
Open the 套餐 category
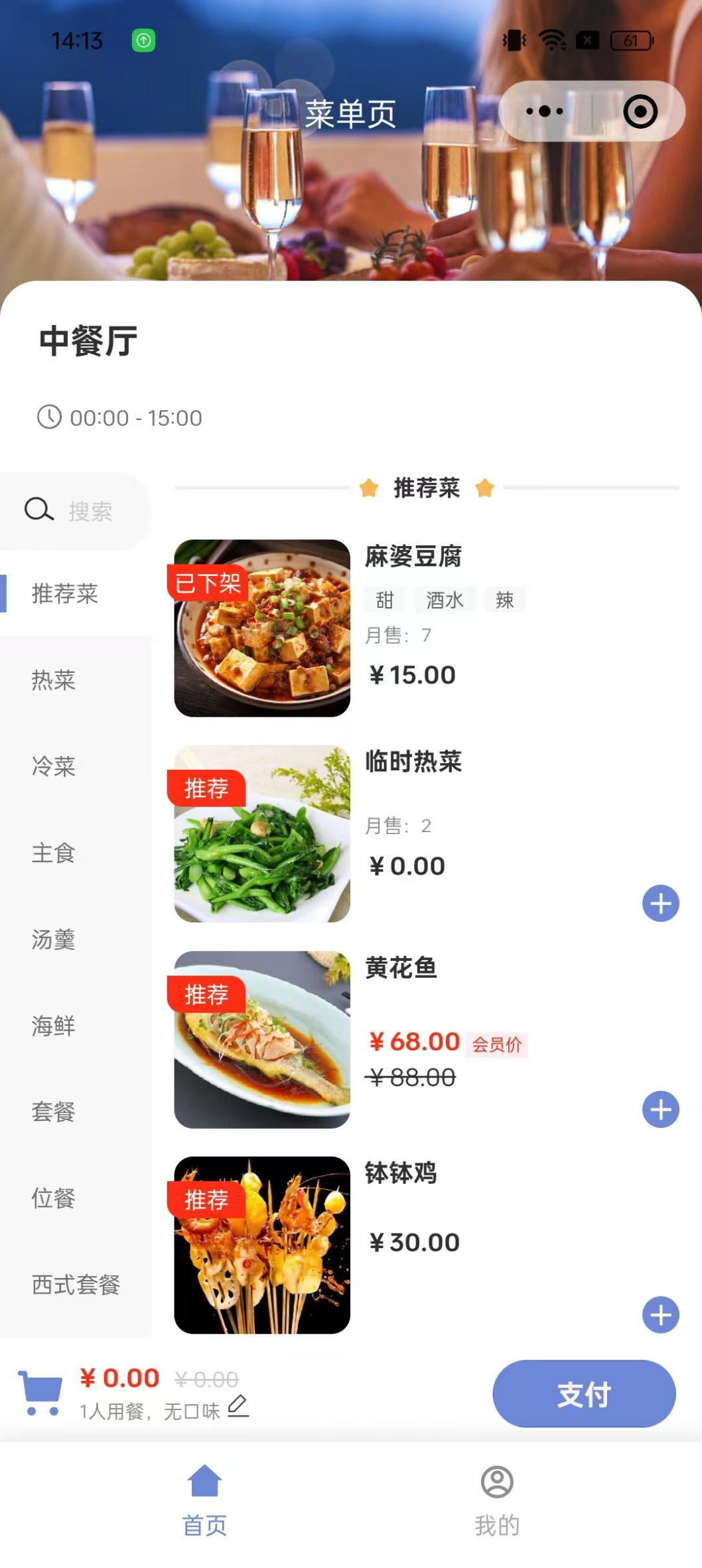tap(54, 1111)
